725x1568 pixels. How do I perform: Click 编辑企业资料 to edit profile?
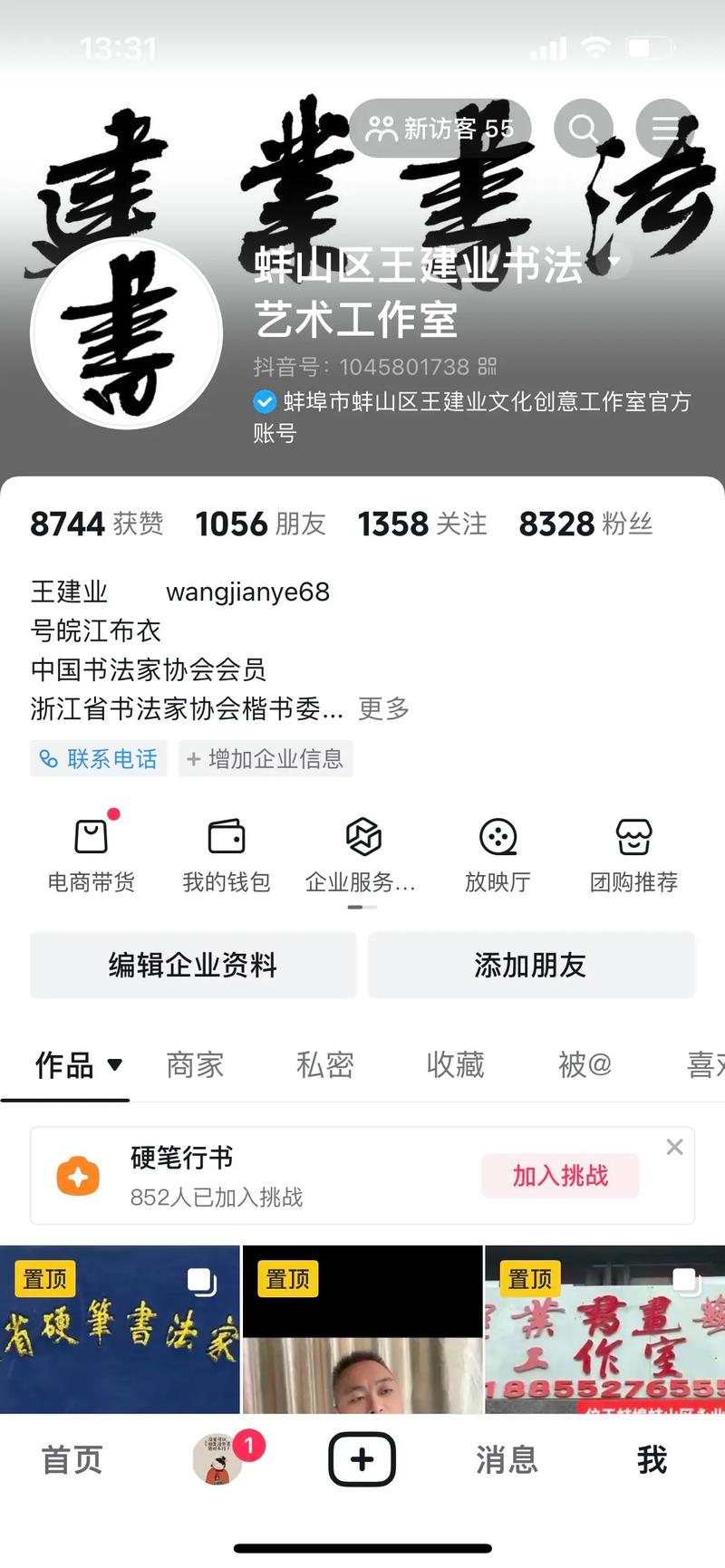(193, 965)
